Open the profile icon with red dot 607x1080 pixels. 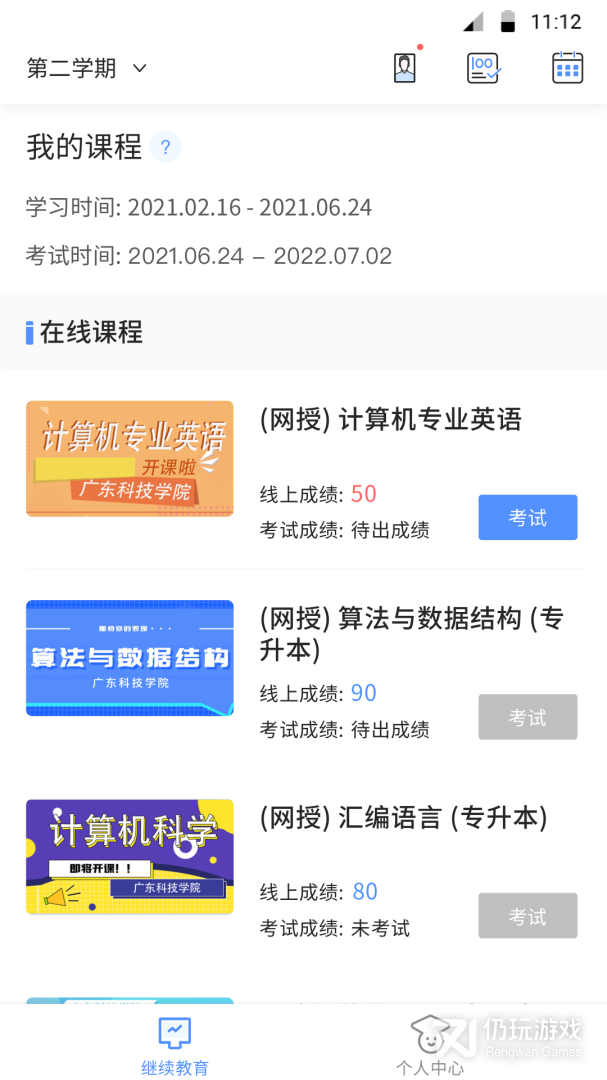click(x=404, y=68)
